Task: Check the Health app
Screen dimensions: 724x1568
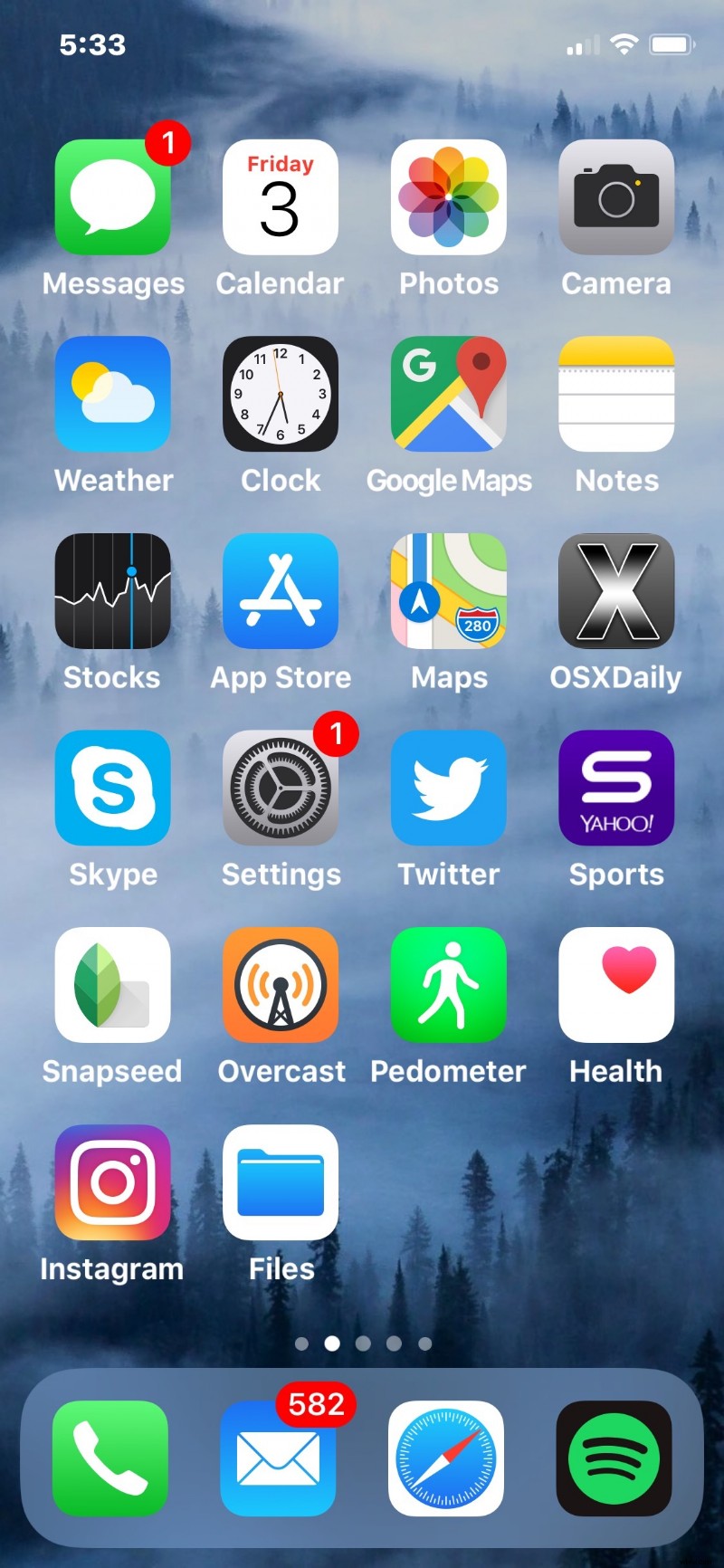Action: pyautogui.click(x=616, y=986)
